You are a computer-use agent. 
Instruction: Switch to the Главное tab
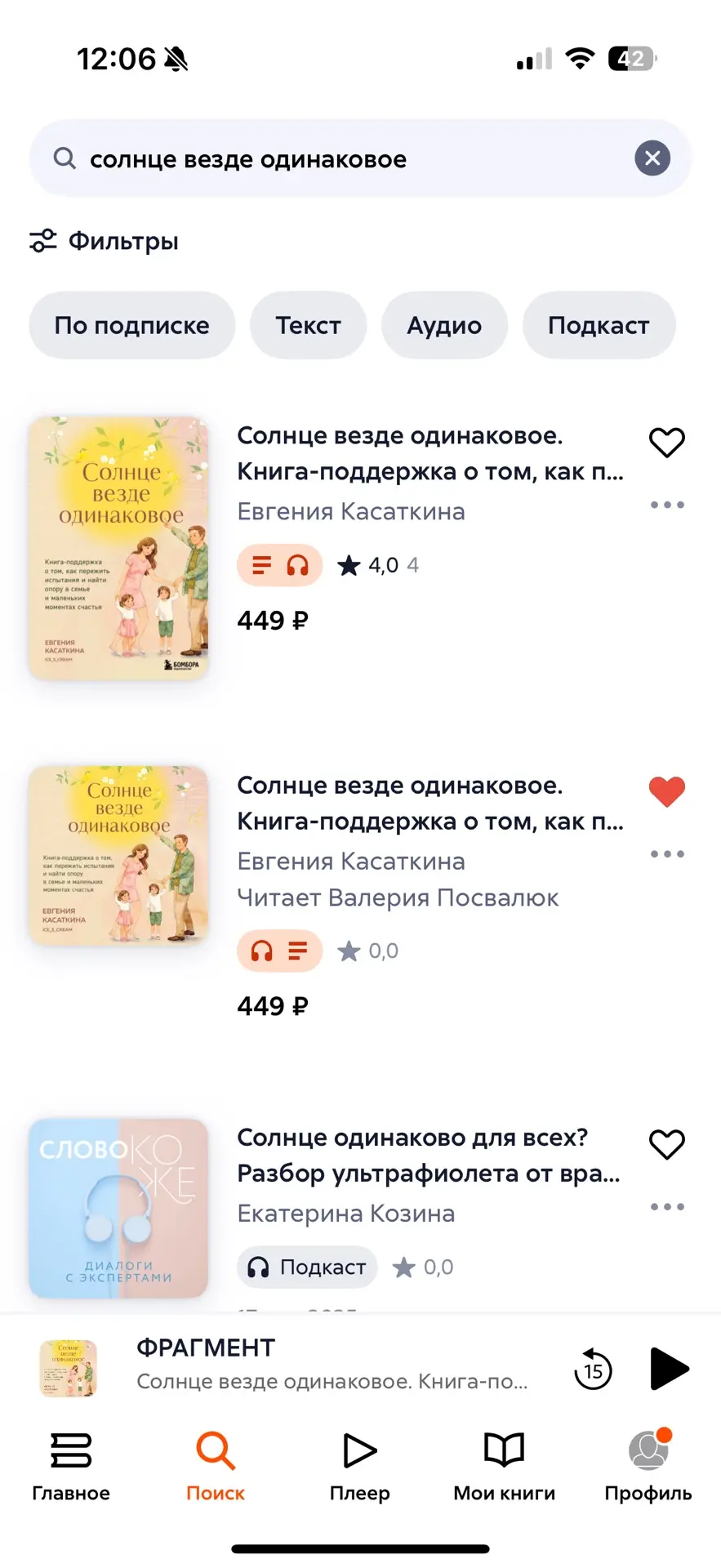(71, 1467)
